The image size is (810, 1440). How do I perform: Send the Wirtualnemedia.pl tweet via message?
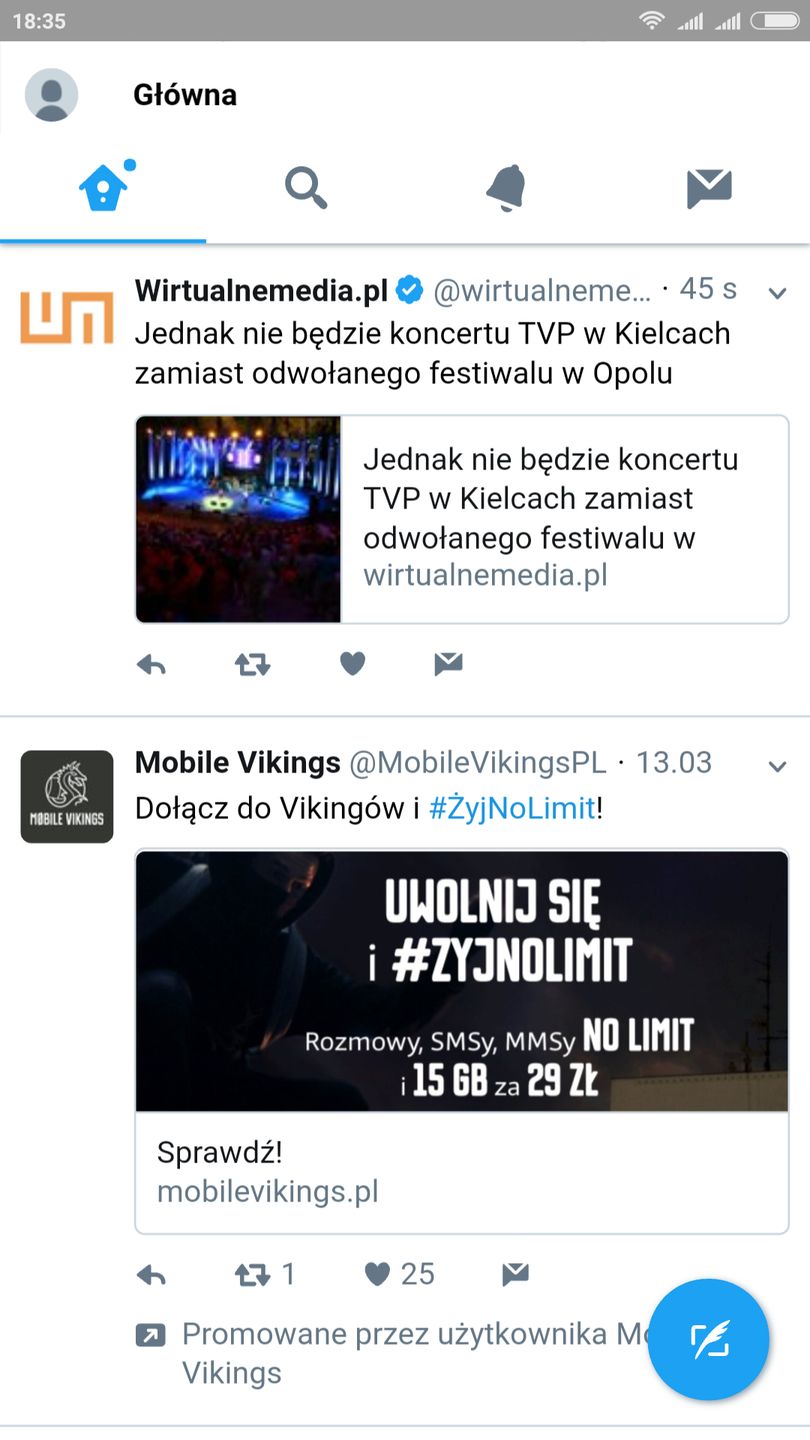click(448, 664)
